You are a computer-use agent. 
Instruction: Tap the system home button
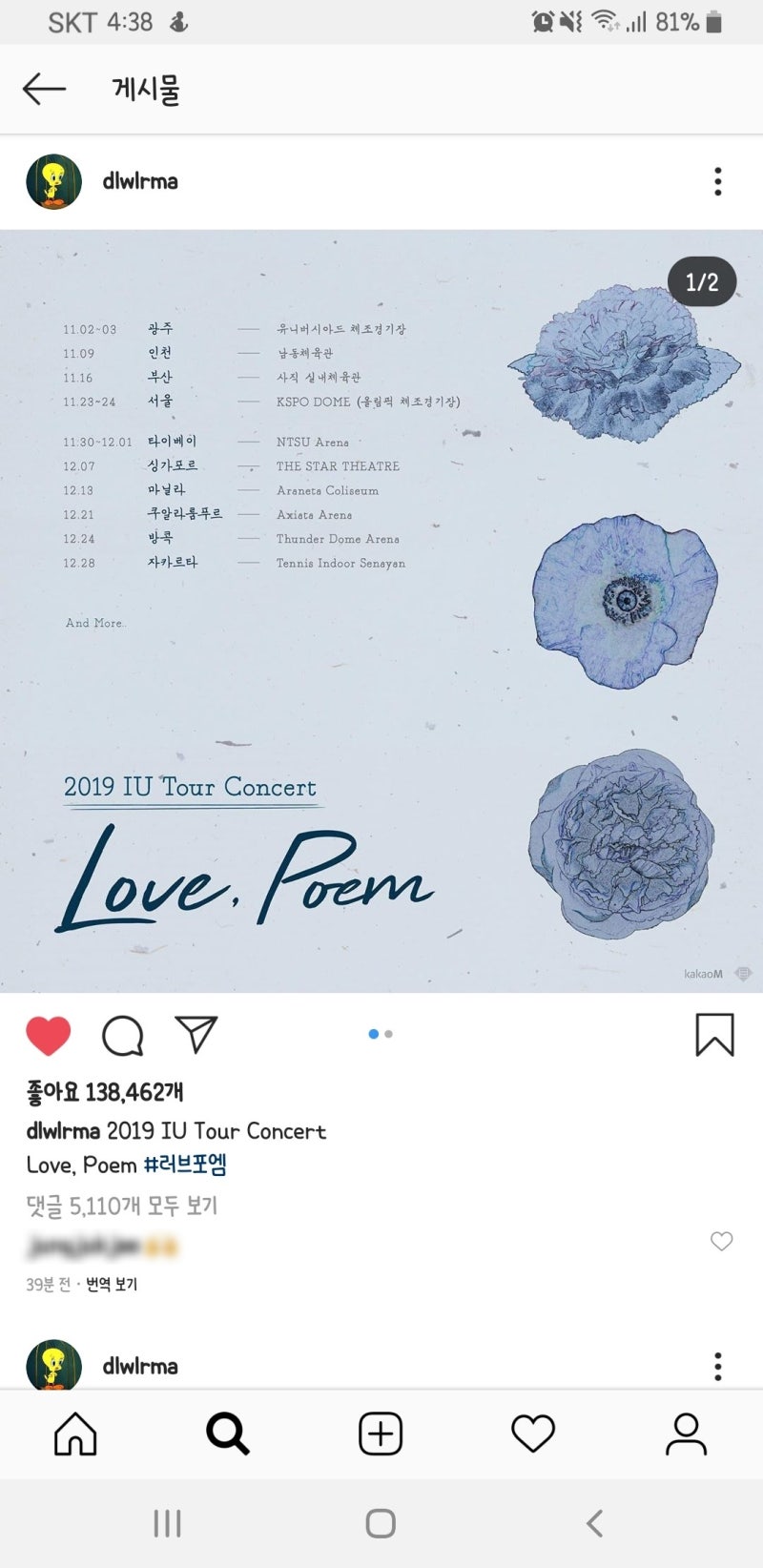381,1523
